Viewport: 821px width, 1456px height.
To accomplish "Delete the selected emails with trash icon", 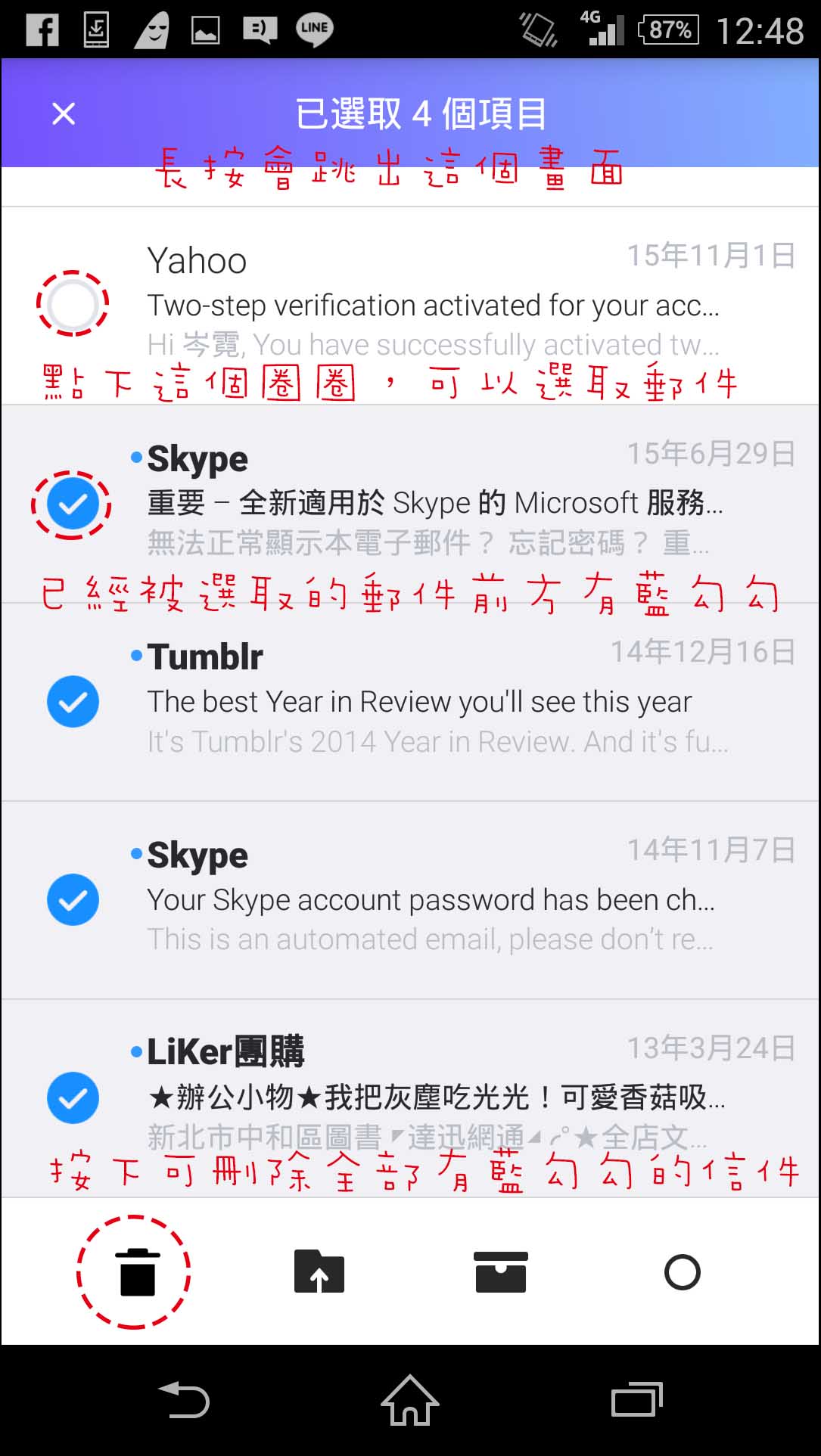I will click(137, 1272).
